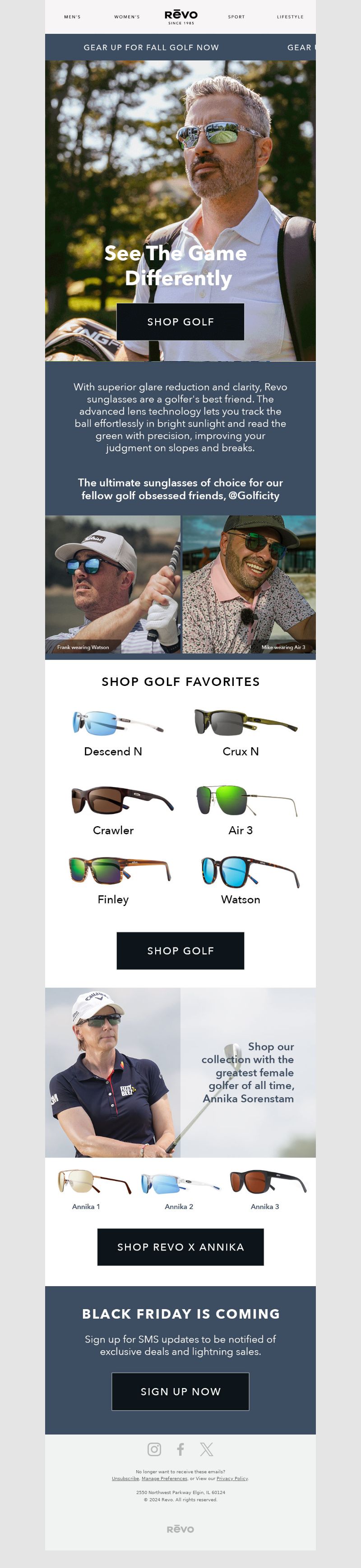Sign up now for SMS updates
The width and height of the screenshot is (361, 1568).
180,1391
